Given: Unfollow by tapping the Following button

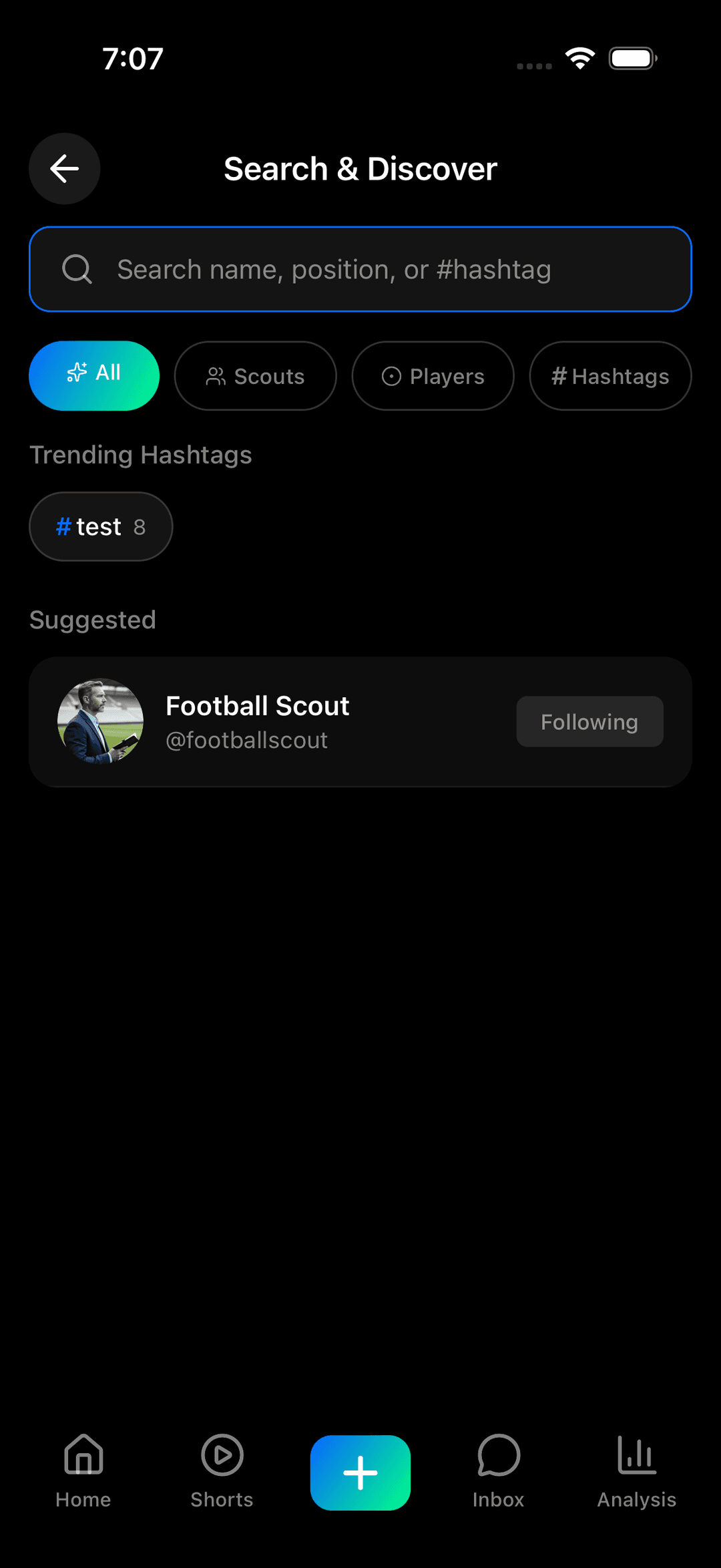Looking at the screenshot, I should pos(589,721).
